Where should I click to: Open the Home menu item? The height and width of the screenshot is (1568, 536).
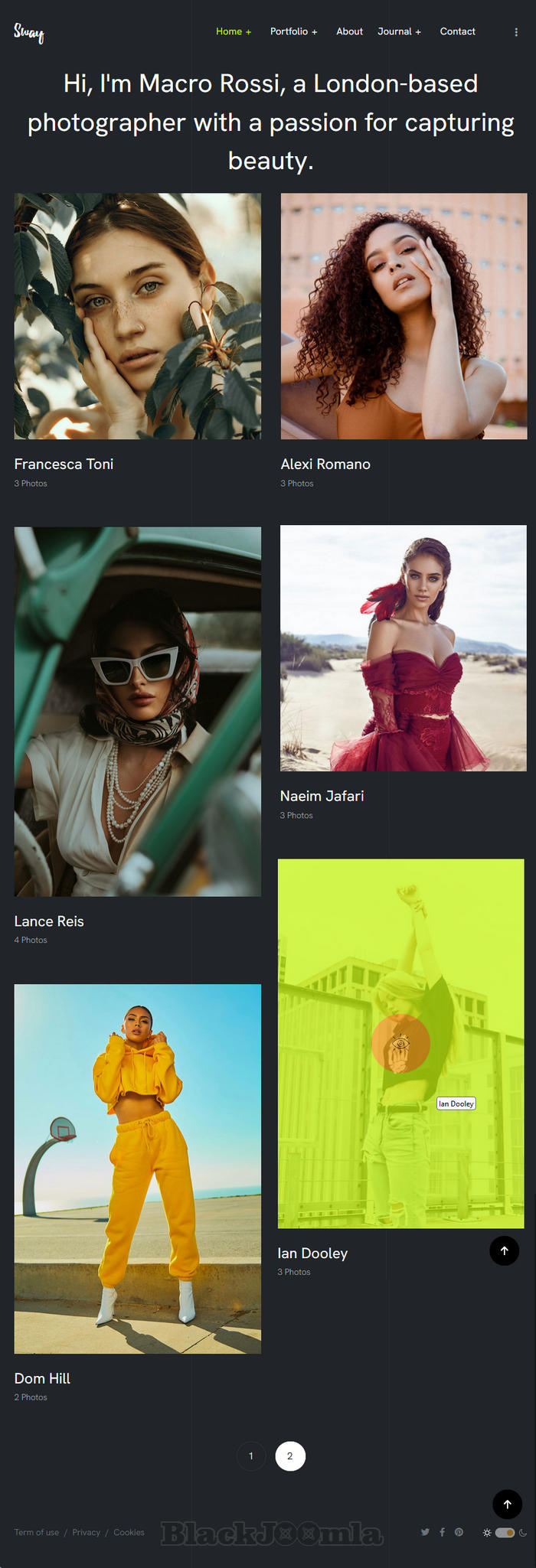click(233, 31)
